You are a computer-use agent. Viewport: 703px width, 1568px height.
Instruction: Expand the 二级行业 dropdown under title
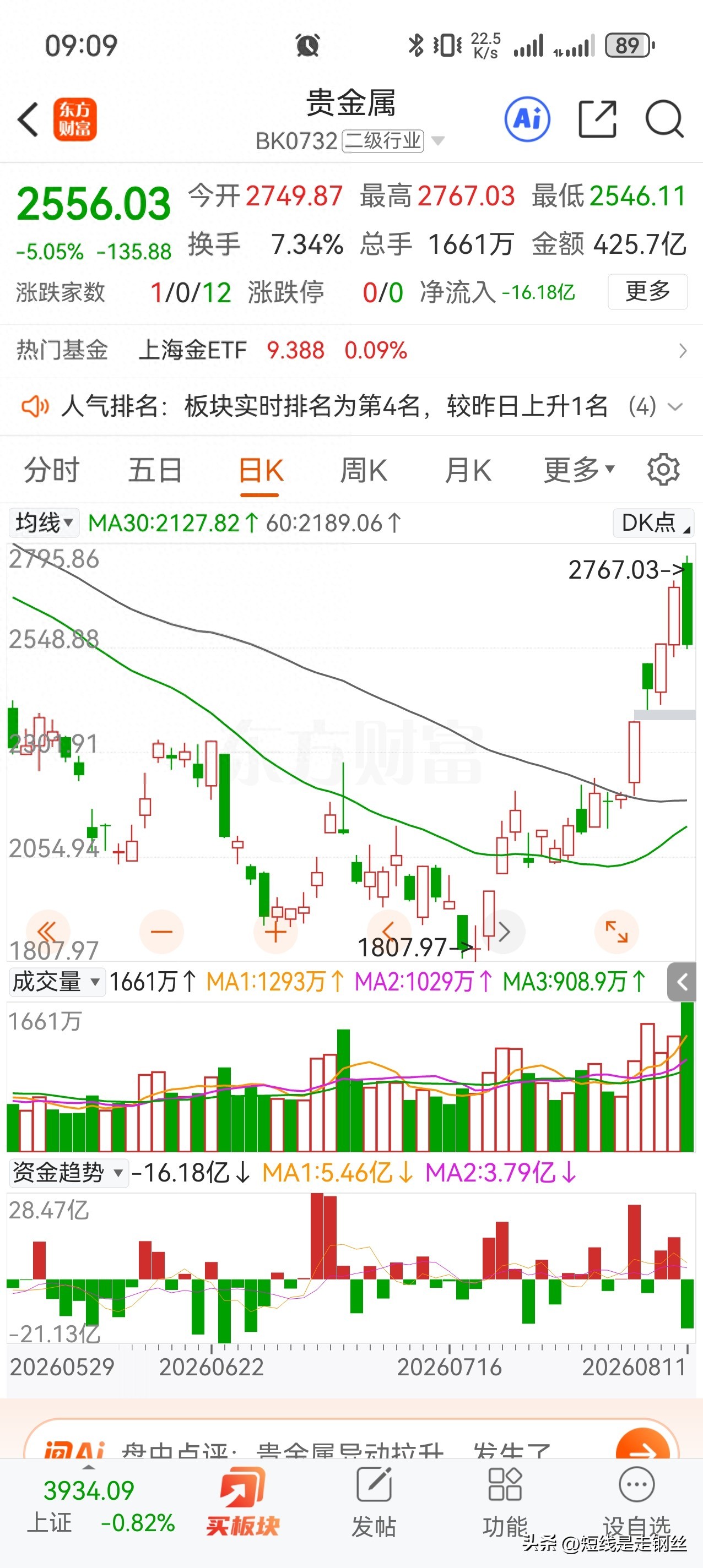(437, 141)
